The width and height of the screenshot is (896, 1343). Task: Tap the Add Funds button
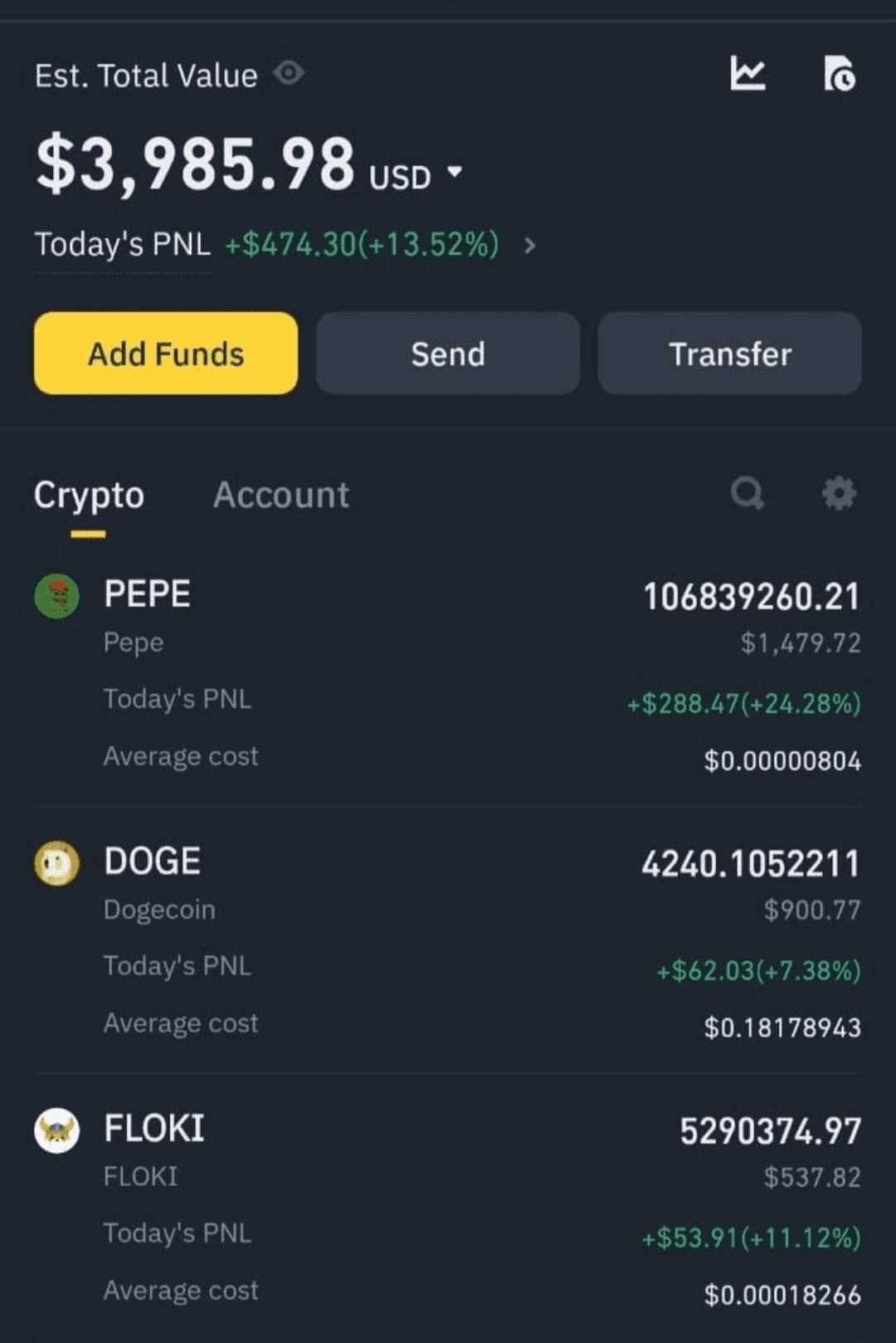tap(166, 354)
